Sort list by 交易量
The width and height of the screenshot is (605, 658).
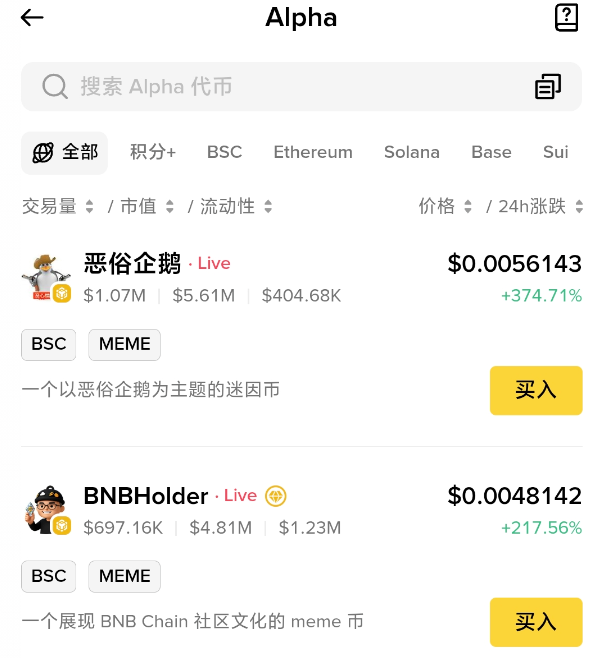(58, 207)
